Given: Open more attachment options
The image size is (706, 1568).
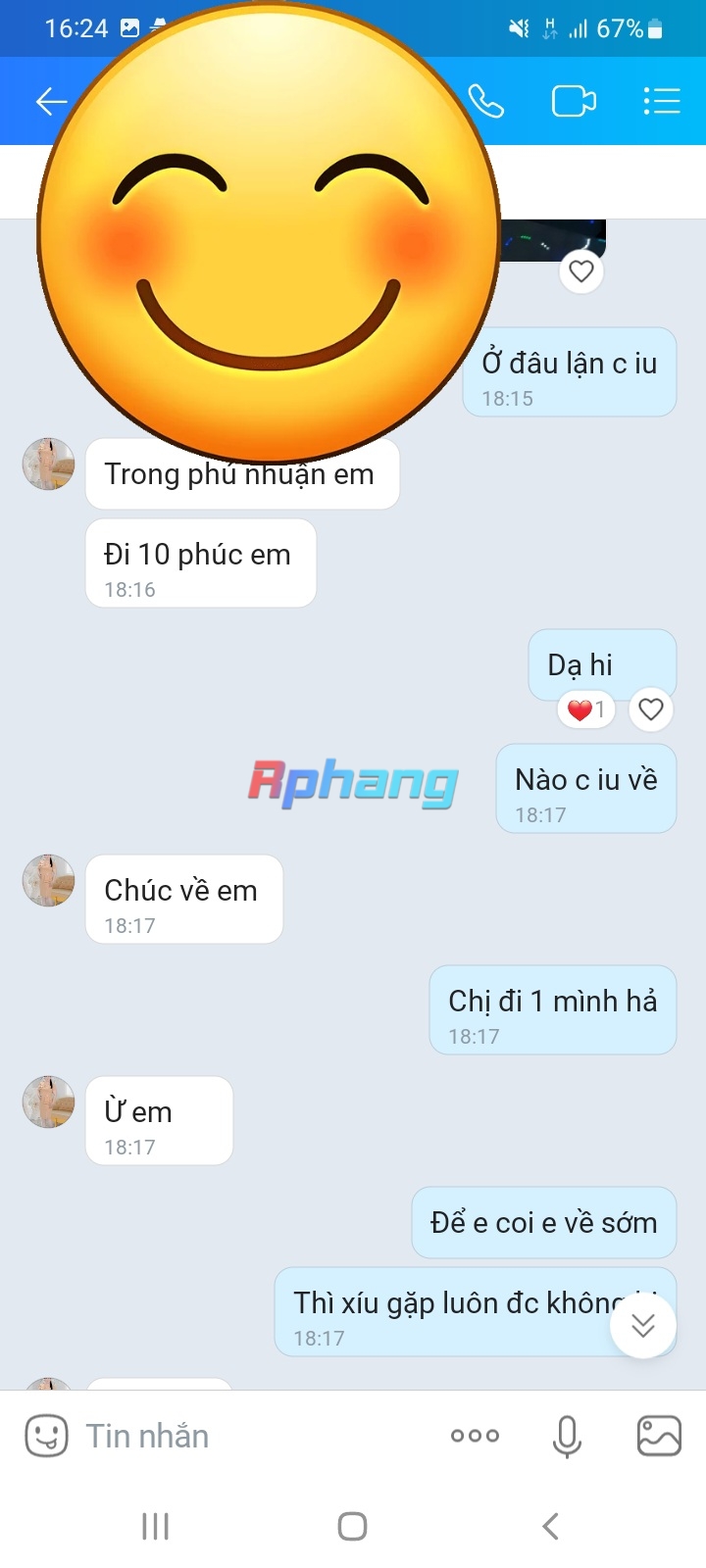Looking at the screenshot, I should tap(475, 1436).
